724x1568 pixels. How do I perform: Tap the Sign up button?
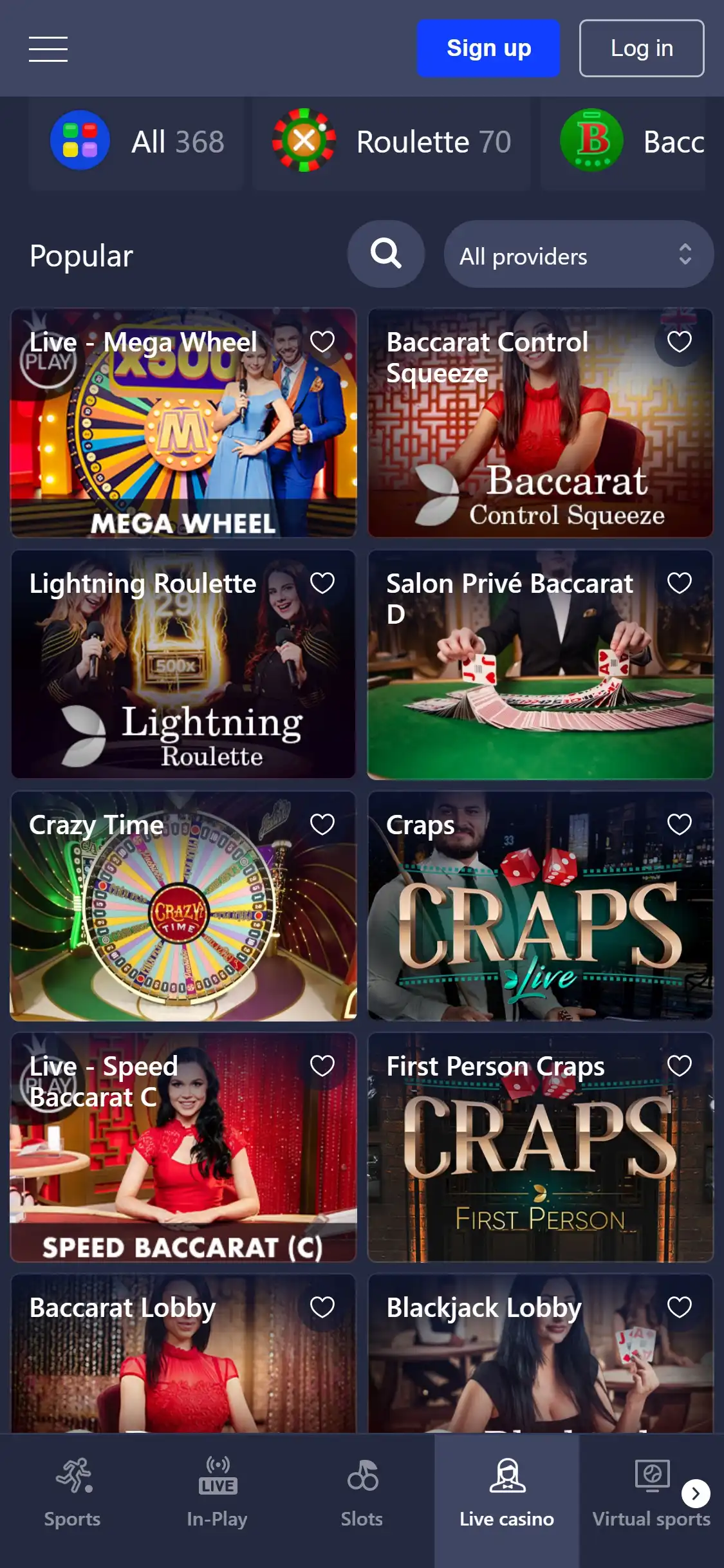[x=488, y=48]
